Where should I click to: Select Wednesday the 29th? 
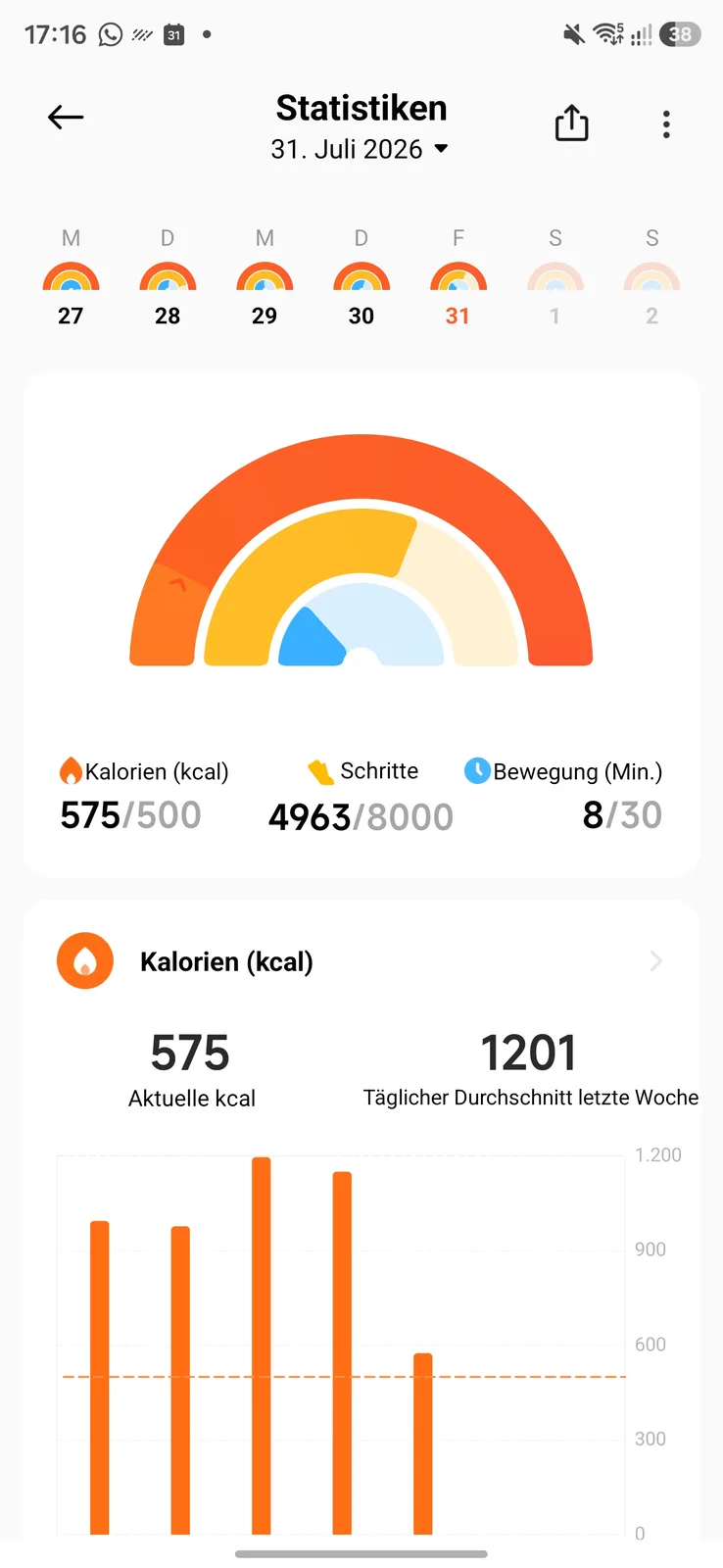[265, 278]
